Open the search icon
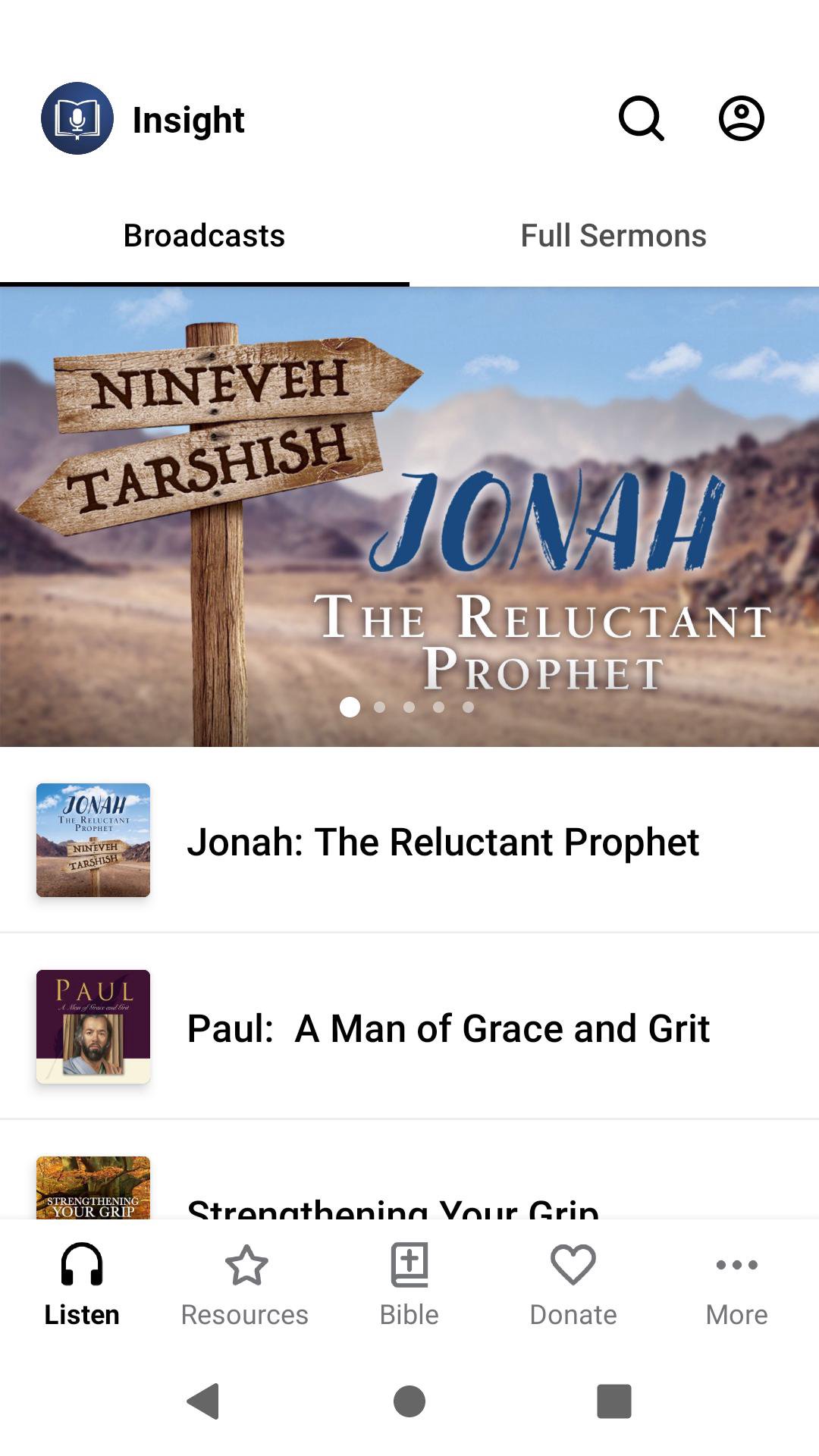 [x=642, y=119]
